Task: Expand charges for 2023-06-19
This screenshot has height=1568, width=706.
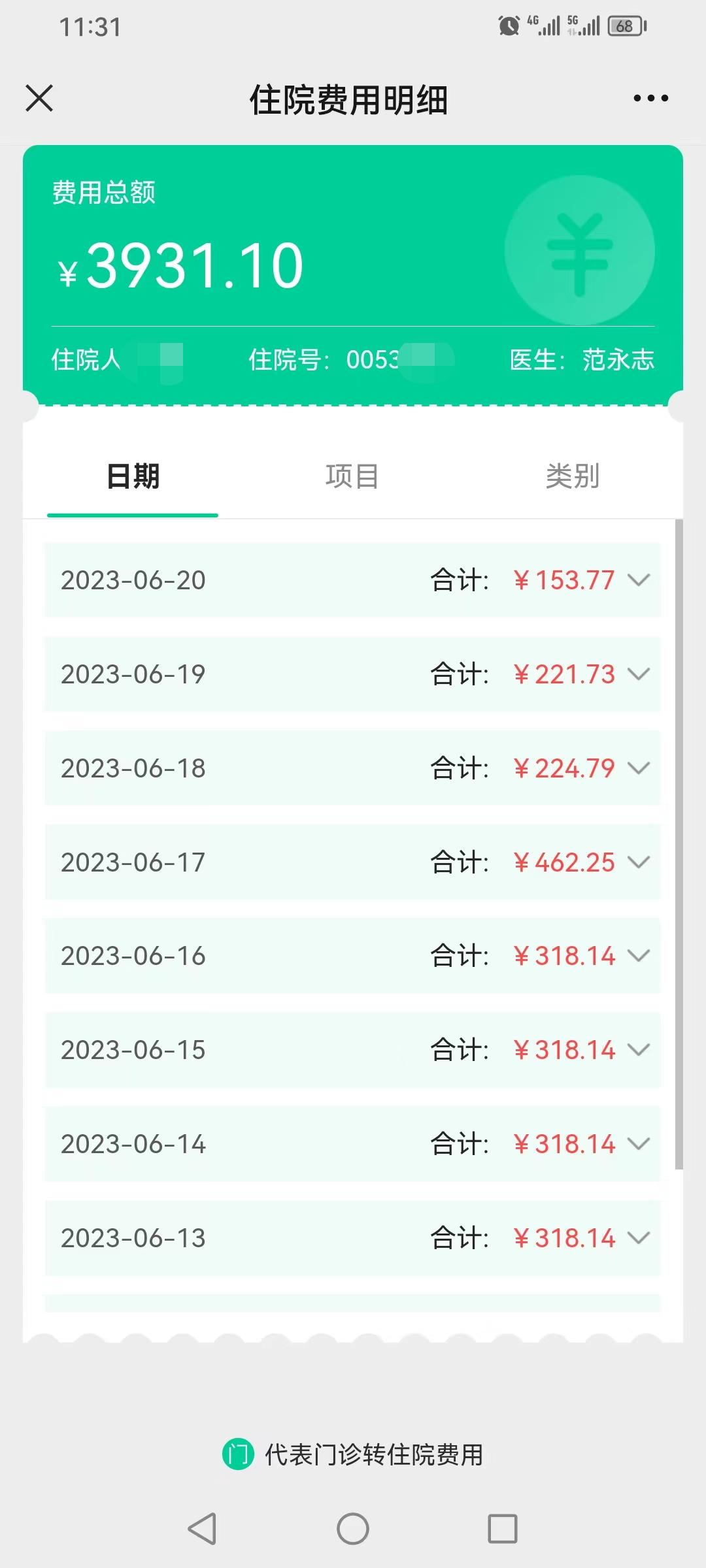Action: (x=353, y=674)
